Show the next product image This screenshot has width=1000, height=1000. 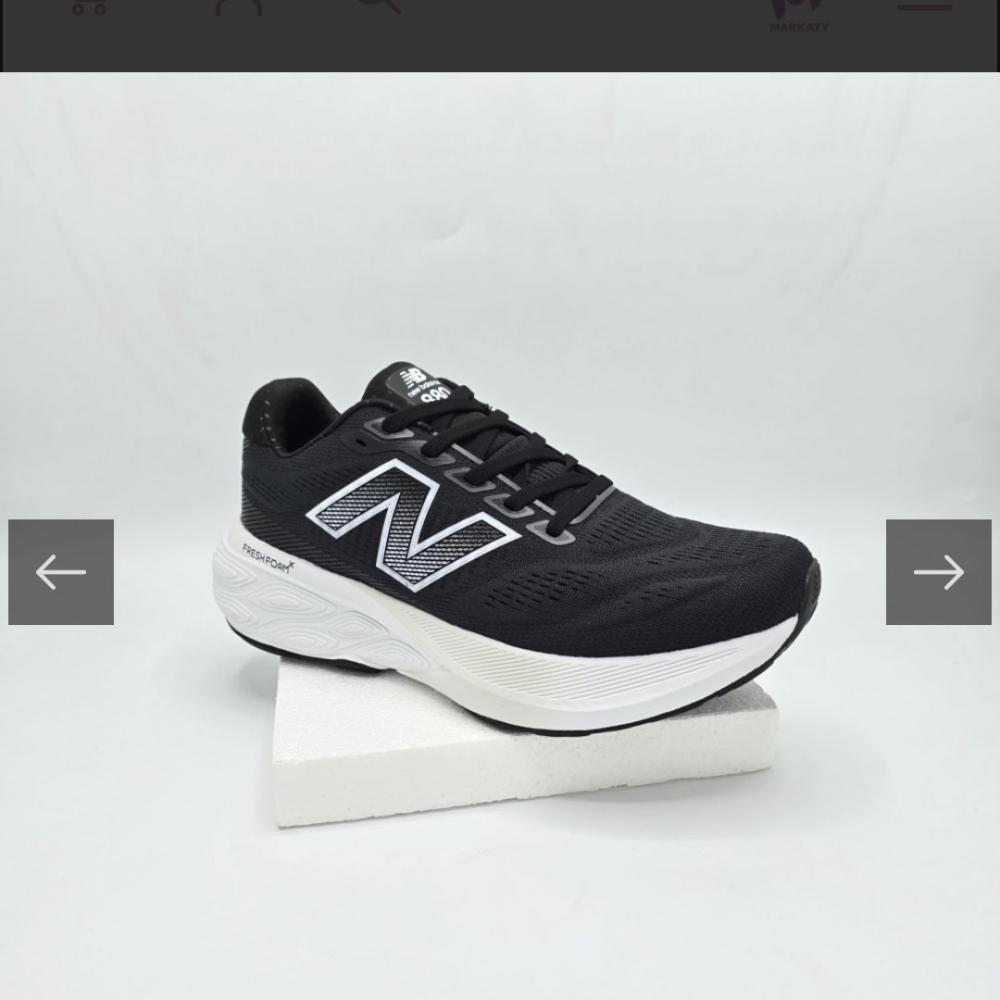click(938, 572)
